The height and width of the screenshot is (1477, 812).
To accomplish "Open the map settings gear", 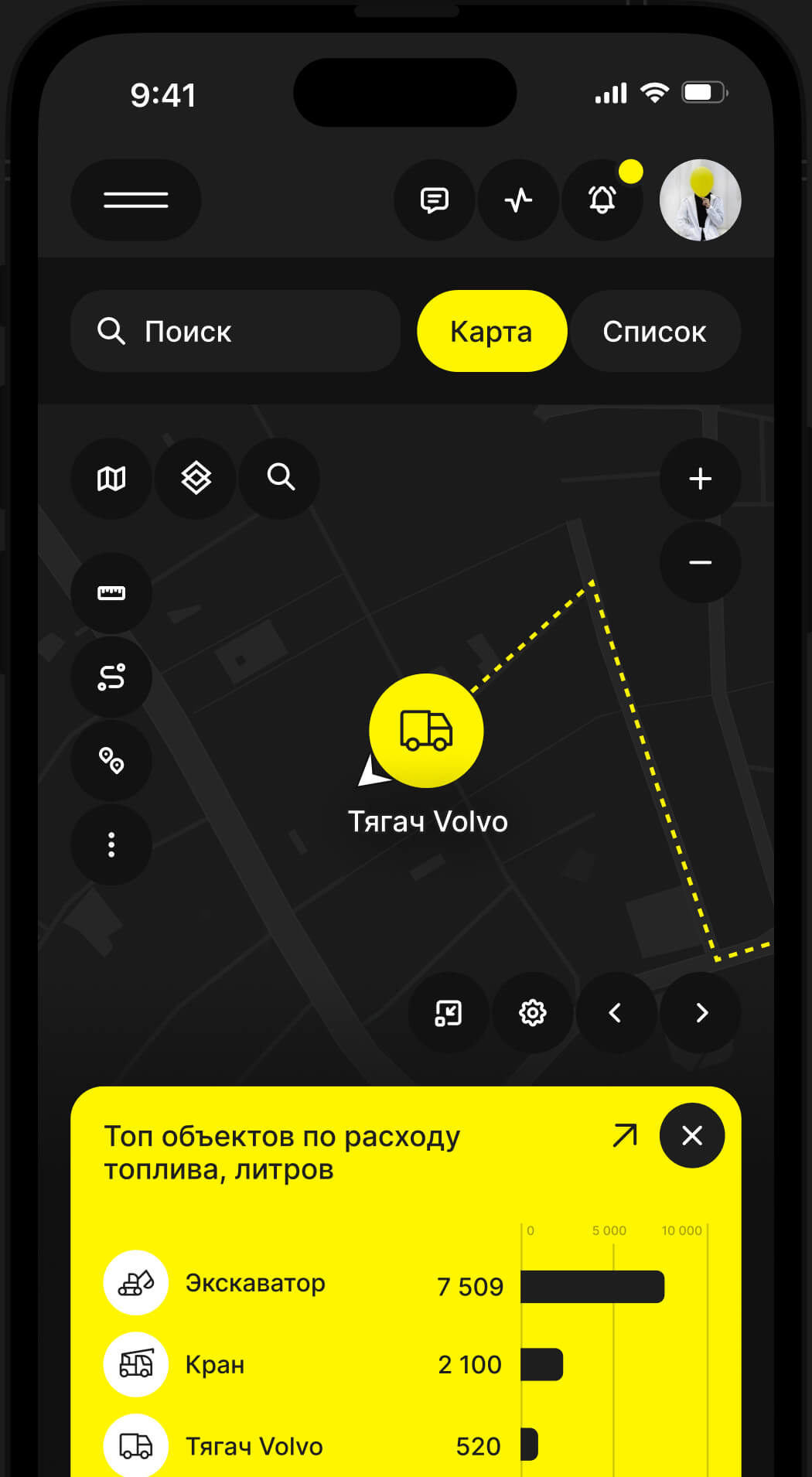I will click(532, 1012).
